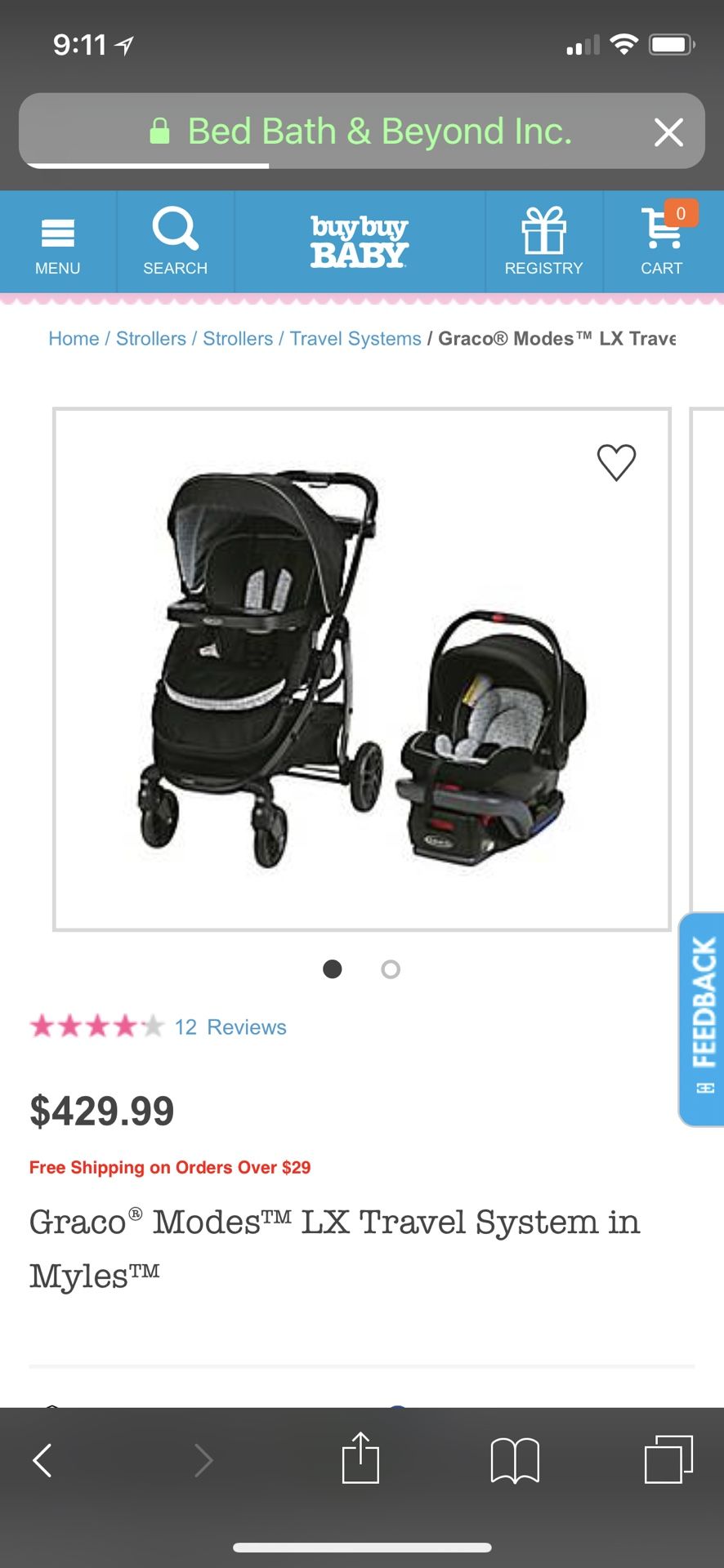Stop loading the page
Screen dimensions: 724x1568
668,131
